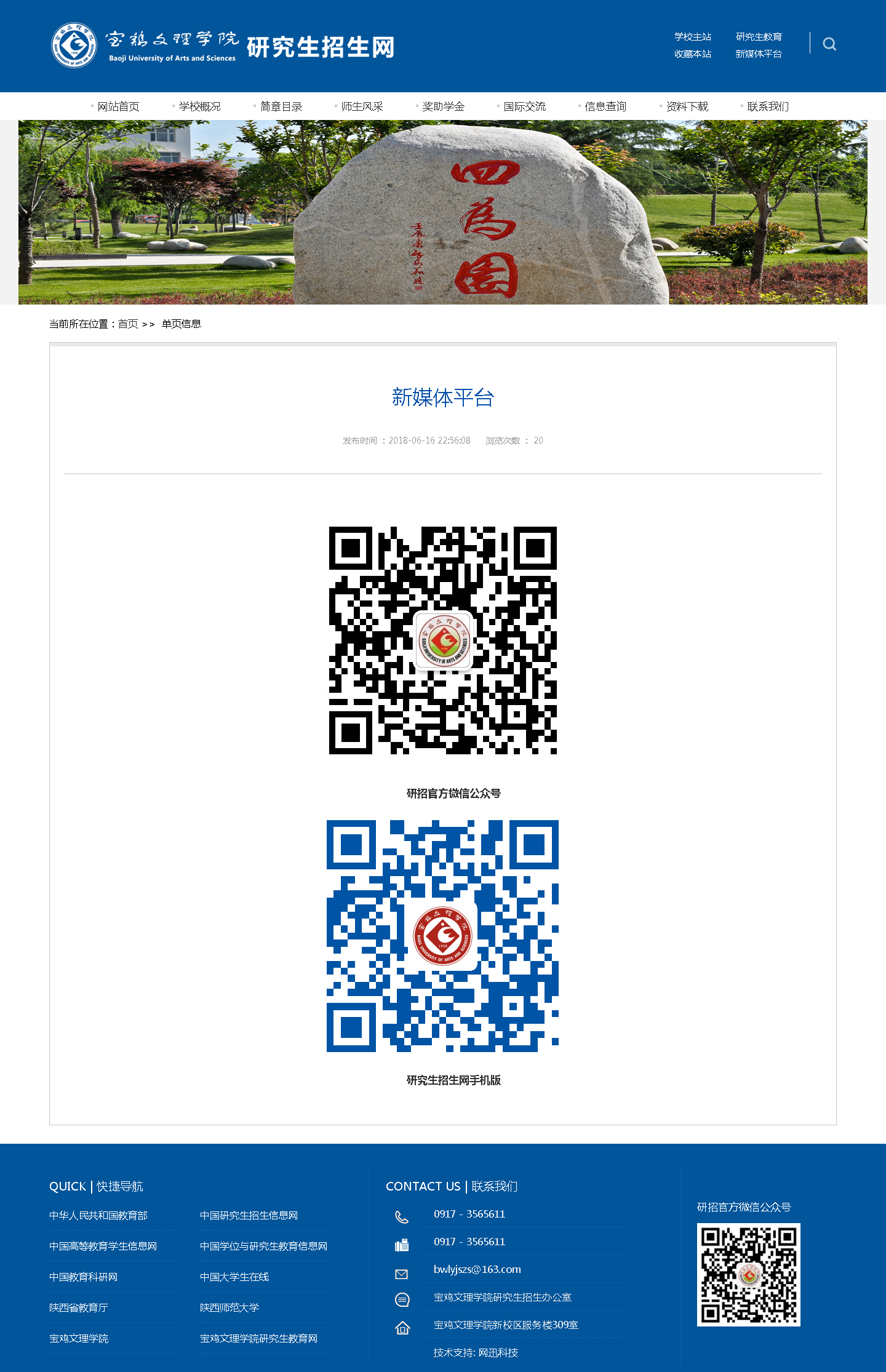Open 中华人民共和国教育部 quick link
The width and height of the screenshot is (886, 1372).
point(98,1215)
